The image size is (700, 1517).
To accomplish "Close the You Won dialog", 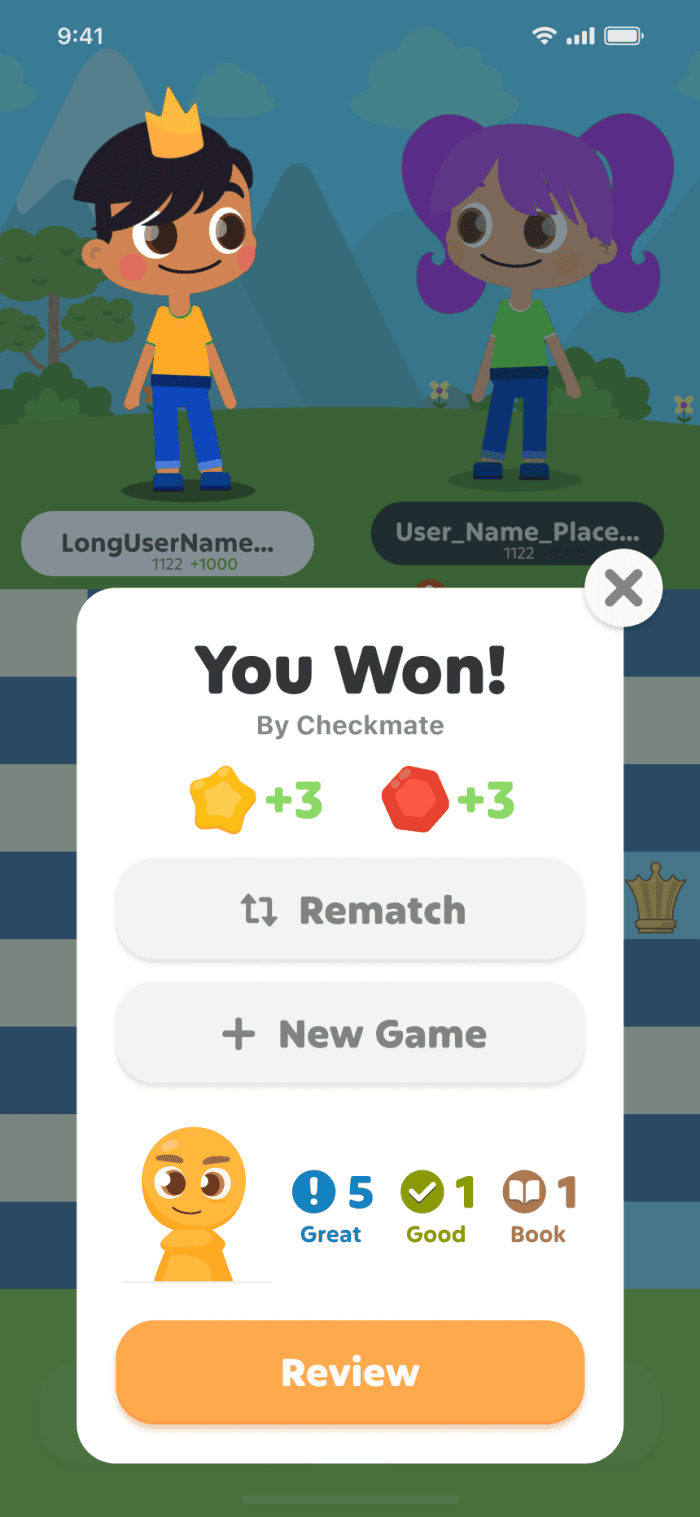I will pyautogui.click(x=623, y=589).
